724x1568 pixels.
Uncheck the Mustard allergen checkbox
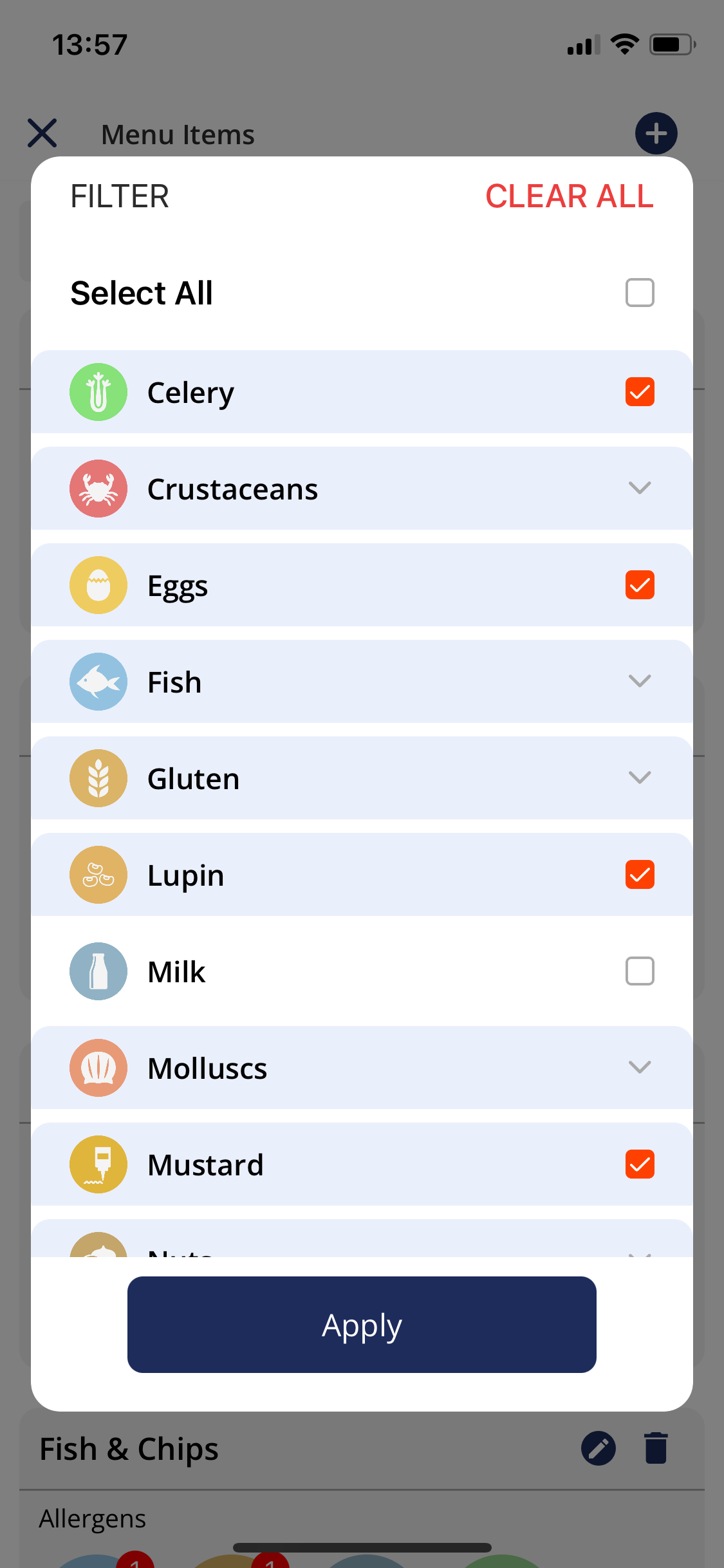click(x=640, y=1164)
